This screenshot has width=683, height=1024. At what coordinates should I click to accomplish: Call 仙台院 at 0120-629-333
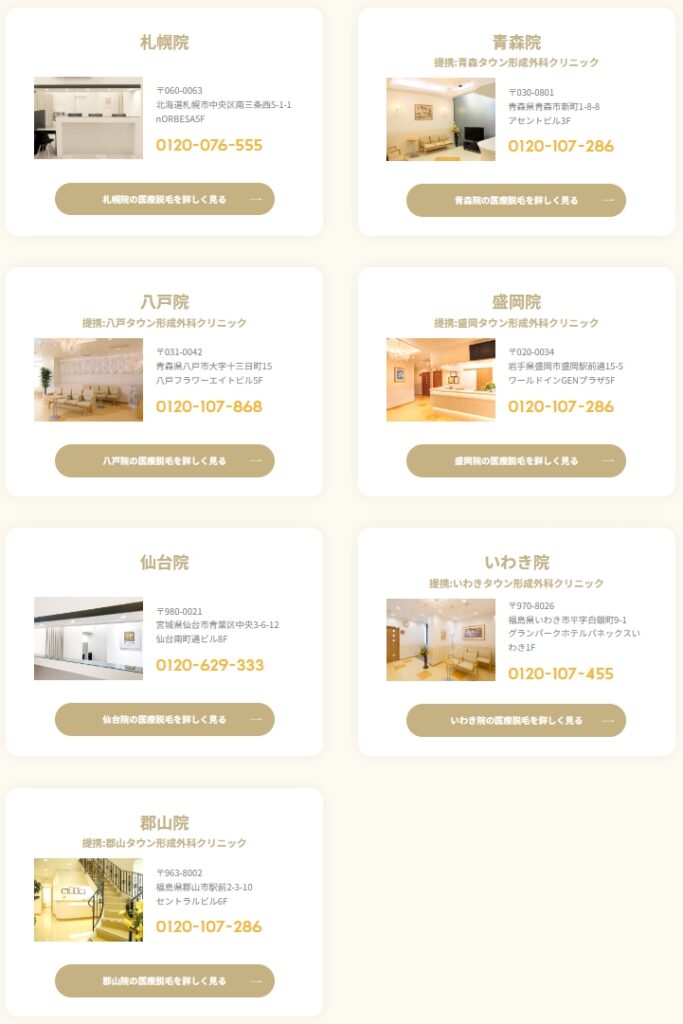pyautogui.click(x=210, y=665)
